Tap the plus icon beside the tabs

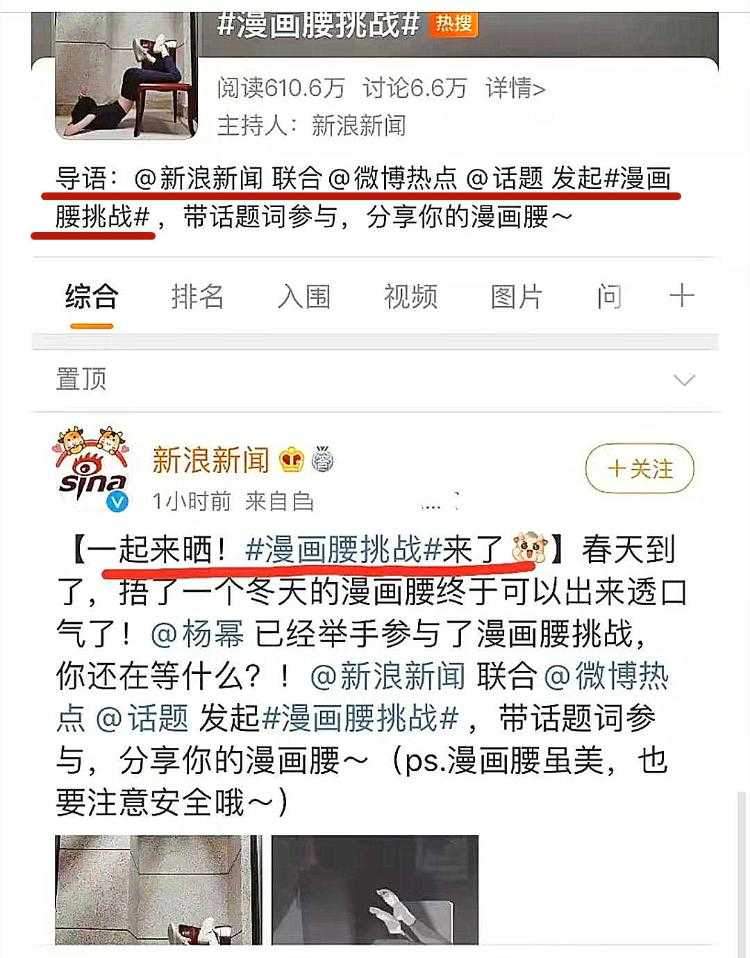click(x=682, y=295)
